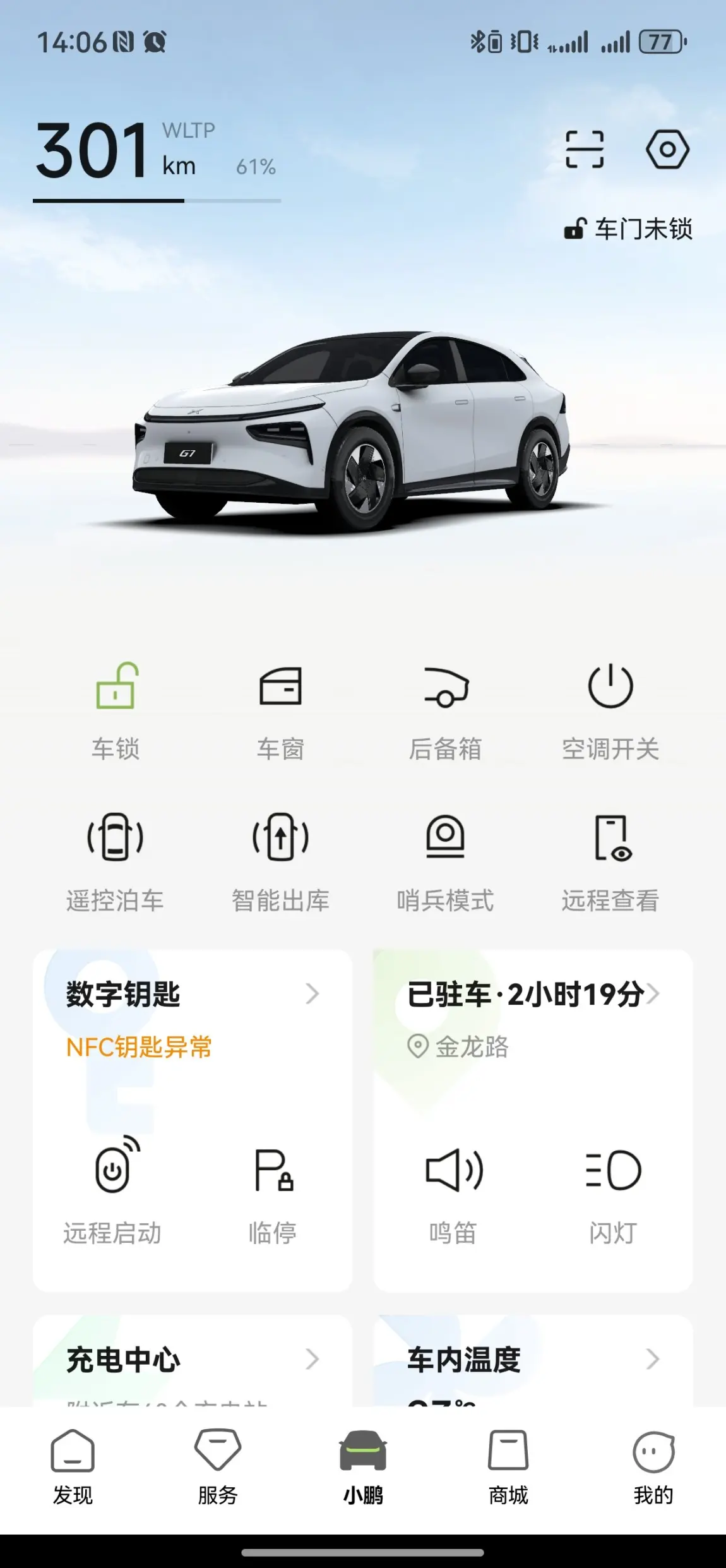
Task: Open the scan icon at top
Action: 585,150
